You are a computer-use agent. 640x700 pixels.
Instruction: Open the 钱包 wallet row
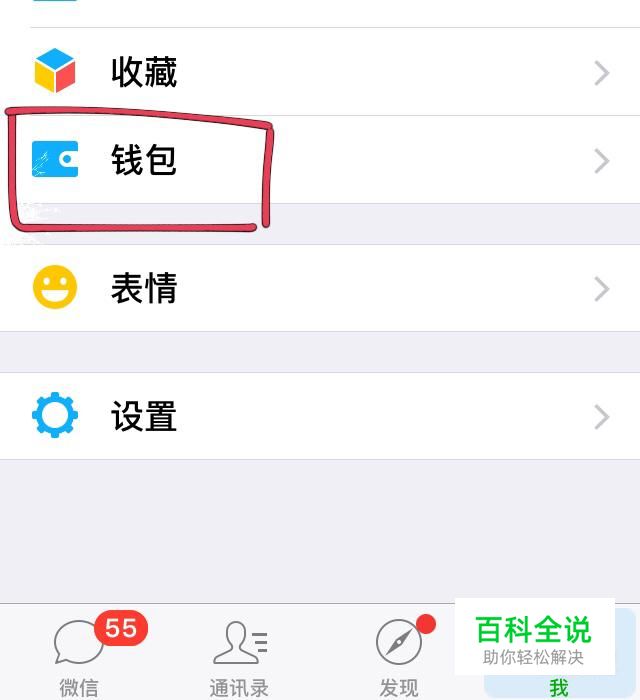[320, 160]
